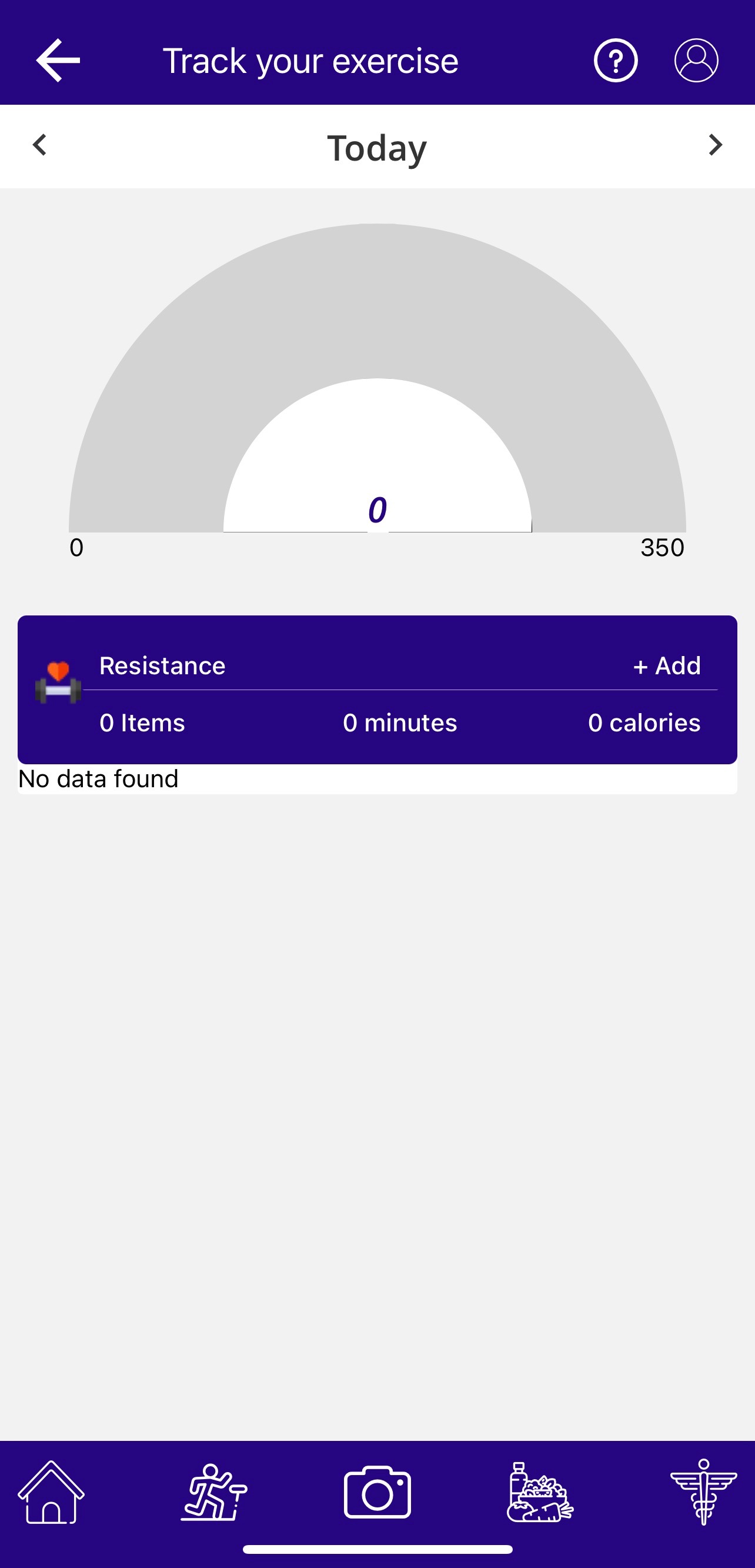Go to the next day
The height and width of the screenshot is (1568, 755).
[x=715, y=145]
